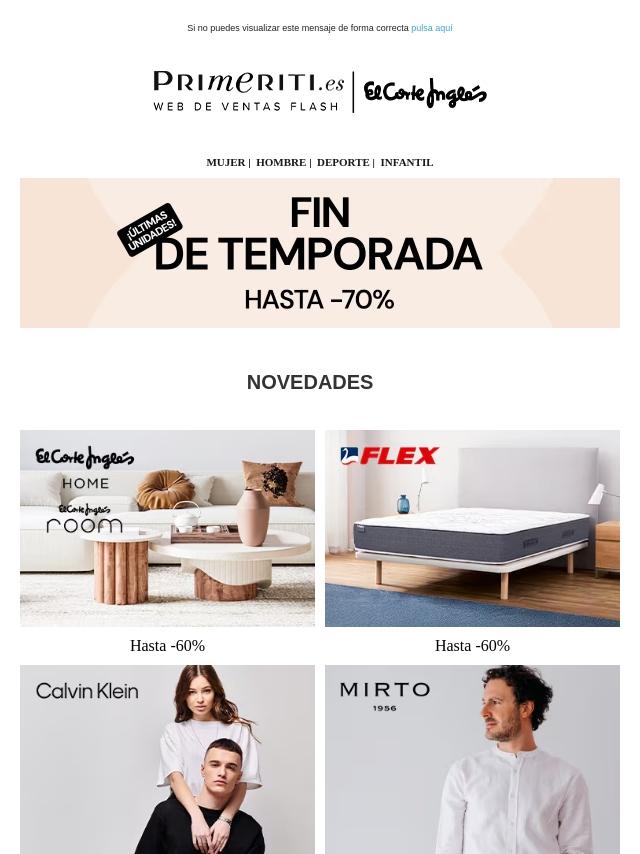Open the HOMBRE category
The image size is (640, 854).
[x=280, y=162]
